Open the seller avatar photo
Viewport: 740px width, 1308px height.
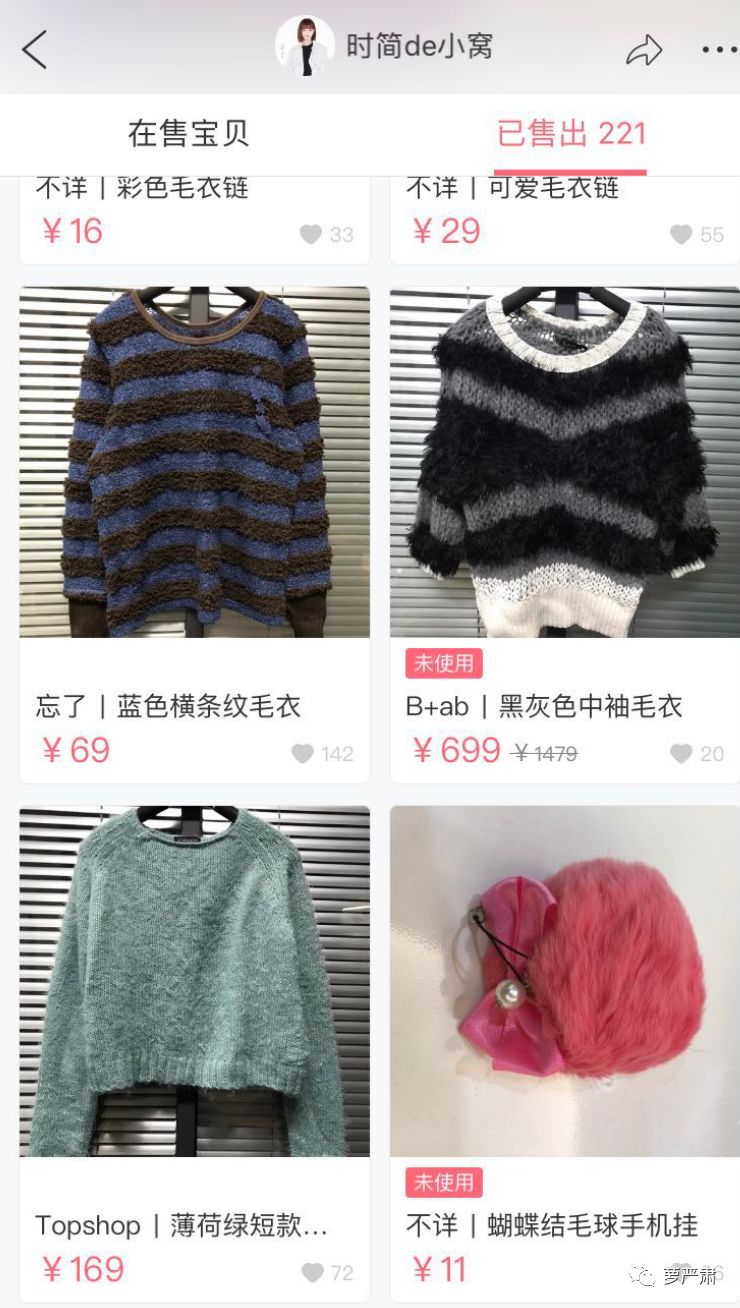[307, 48]
